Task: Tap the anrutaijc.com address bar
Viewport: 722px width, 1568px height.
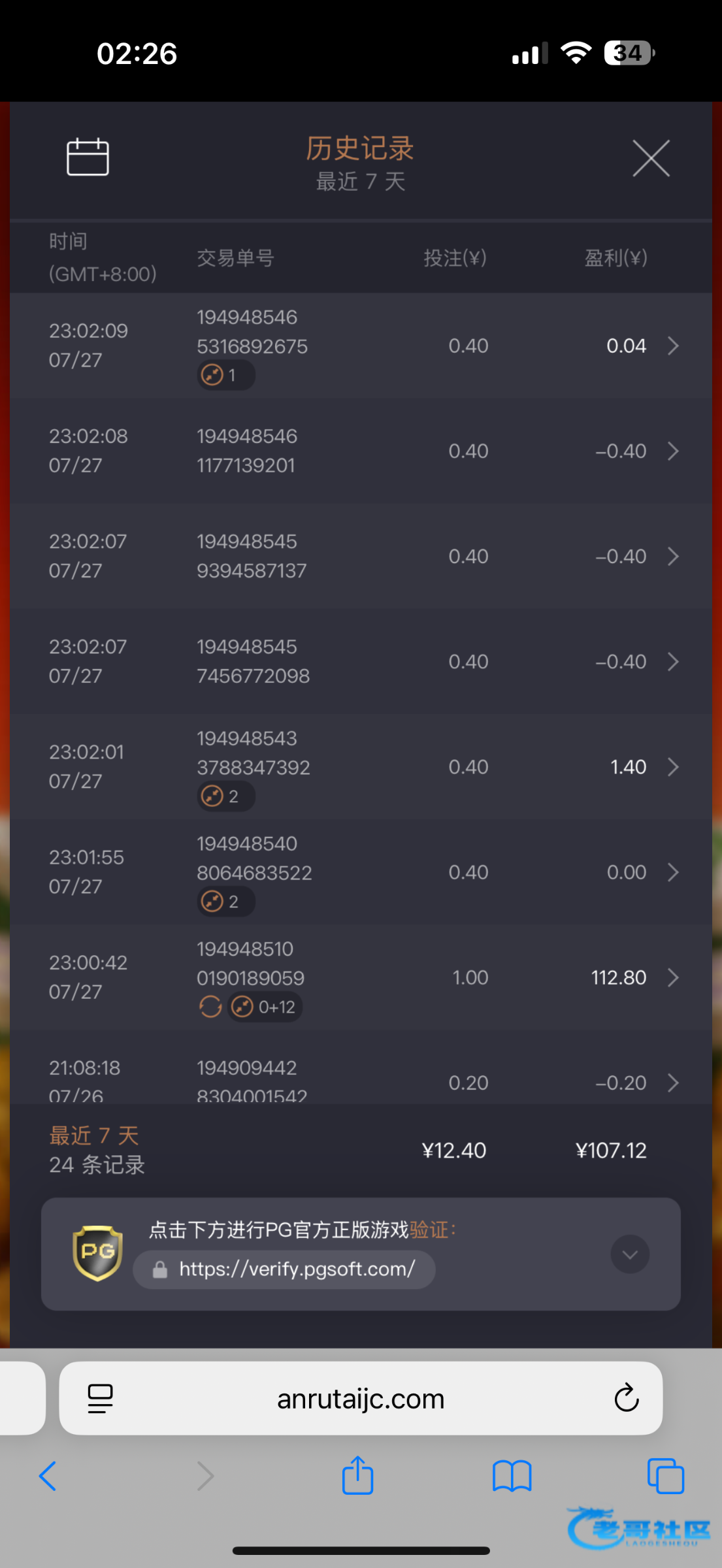Action: [x=361, y=1399]
